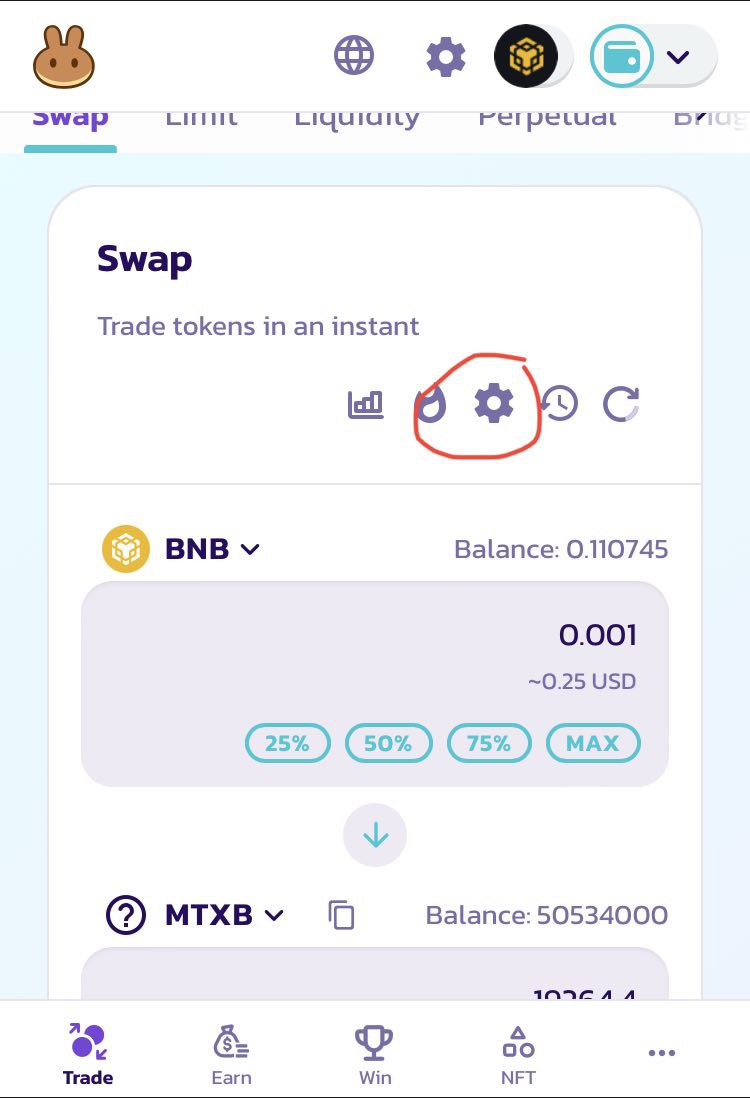The width and height of the screenshot is (750, 1098).
Task: Select 25% of BNB balance
Action: click(x=287, y=743)
